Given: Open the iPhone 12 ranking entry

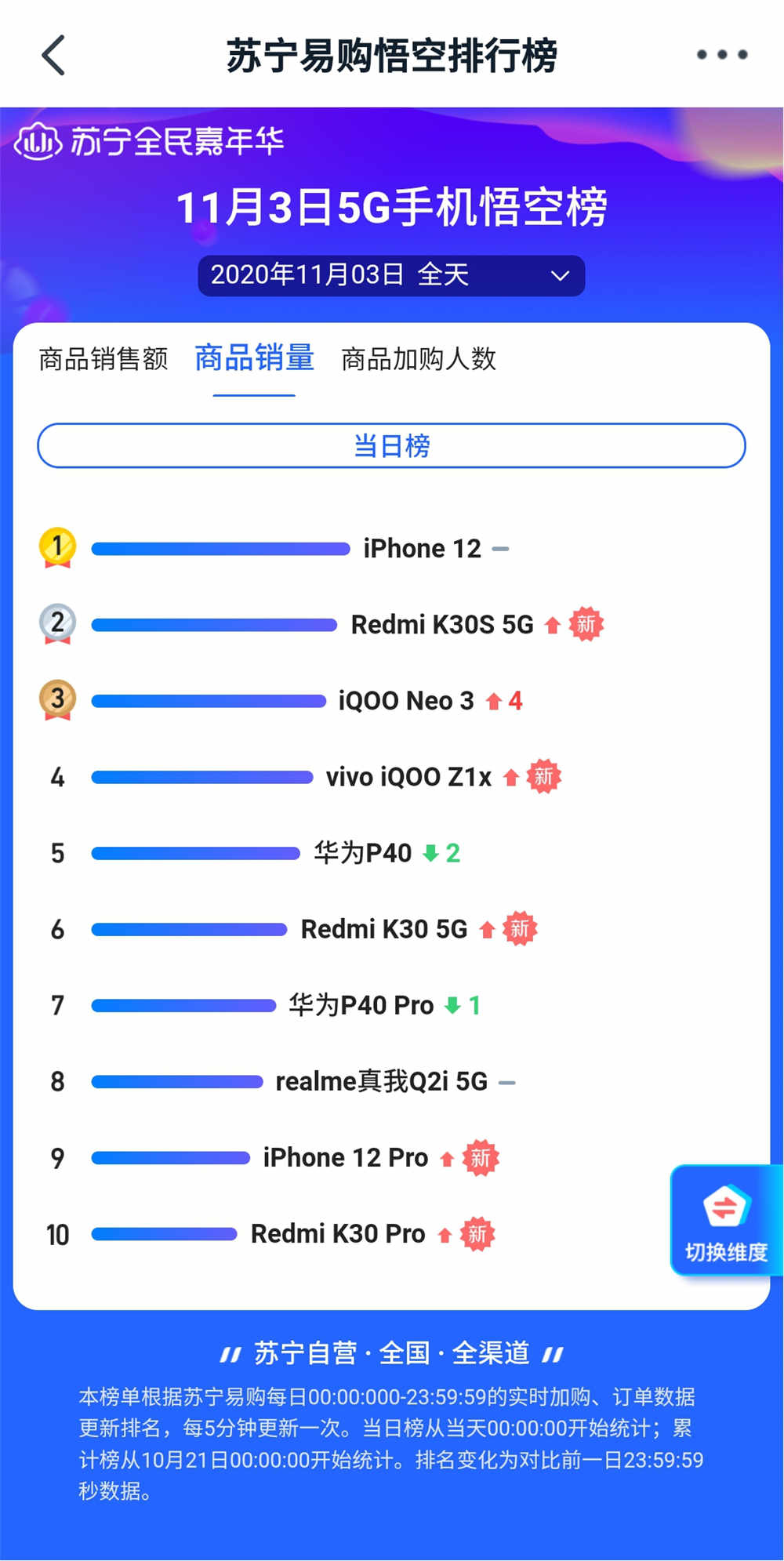Looking at the screenshot, I should (x=421, y=549).
